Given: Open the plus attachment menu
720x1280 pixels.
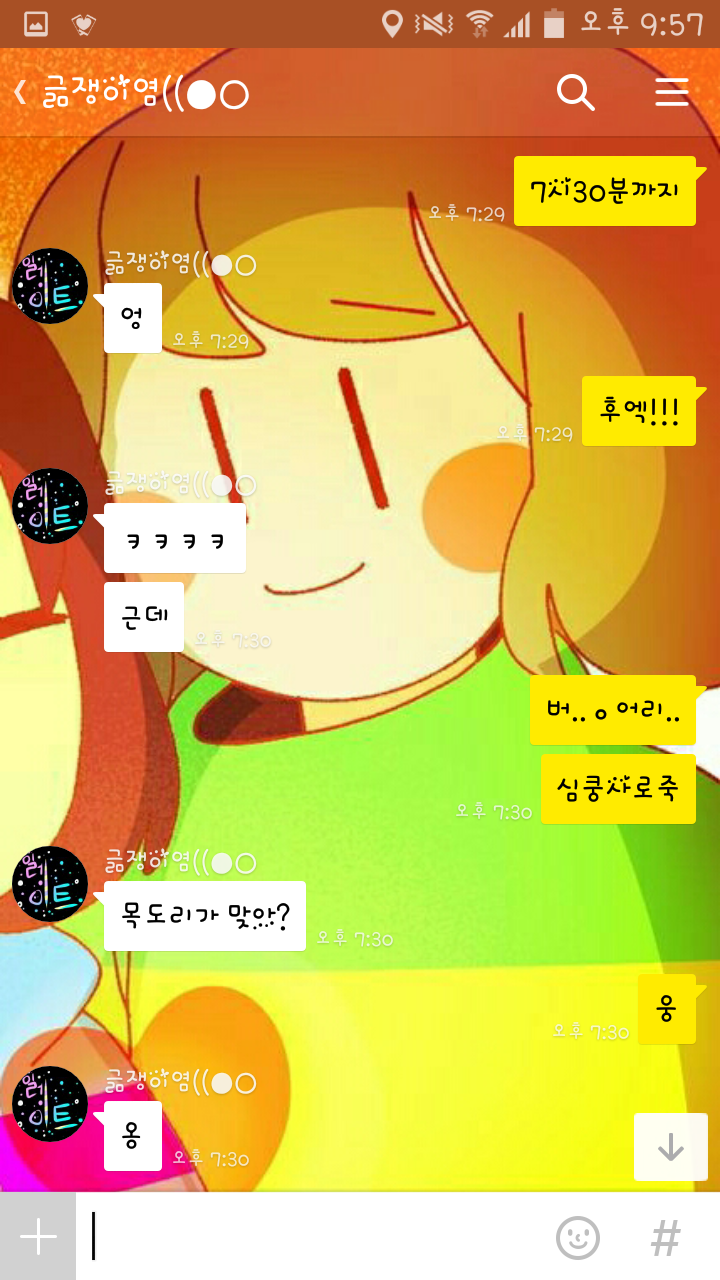Looking at the screenshot, I should (38, 1237).
